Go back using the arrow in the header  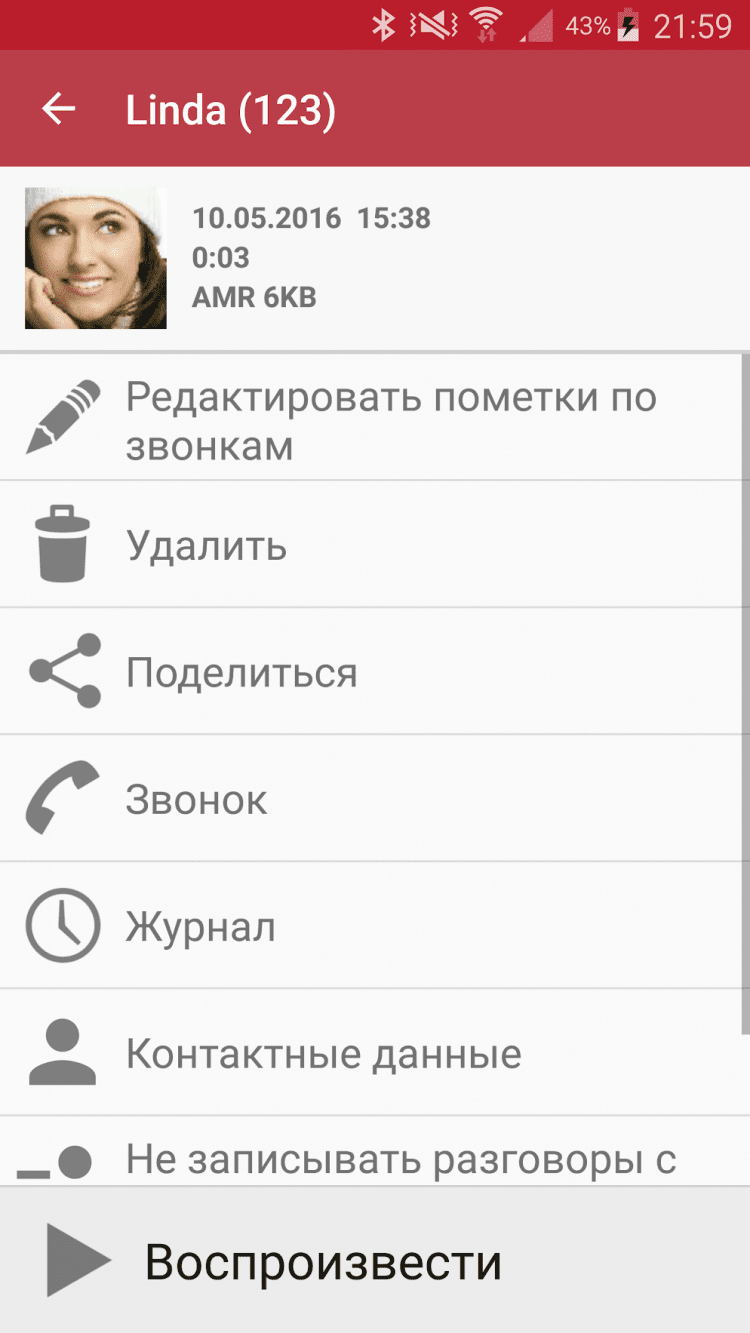(x=59, y=109)
